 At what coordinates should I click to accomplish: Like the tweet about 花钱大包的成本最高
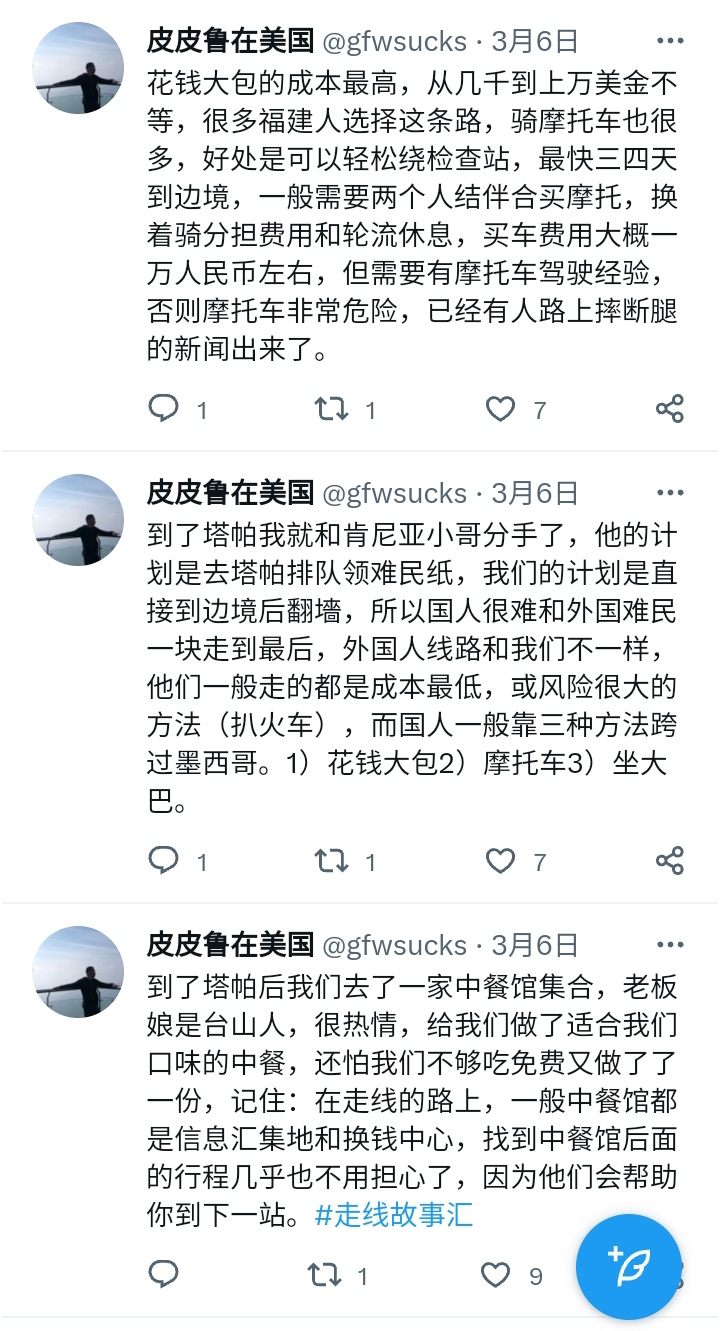499,408
